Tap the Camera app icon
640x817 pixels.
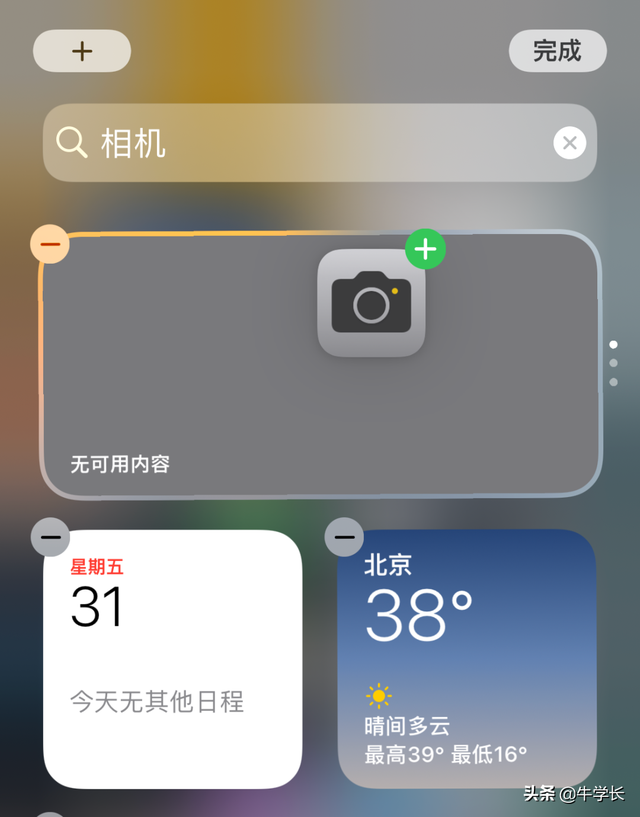371,303
